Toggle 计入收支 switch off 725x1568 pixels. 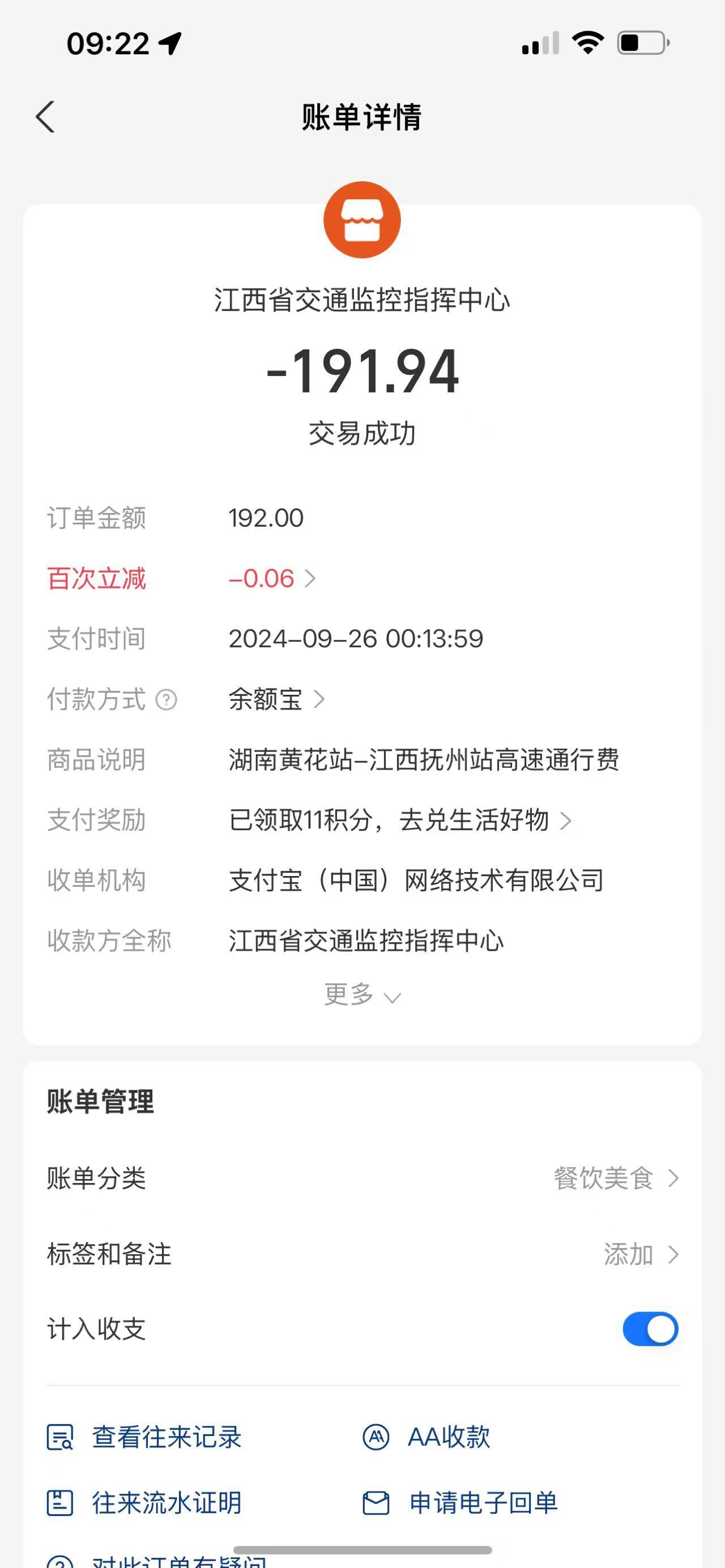point(650,1330)
